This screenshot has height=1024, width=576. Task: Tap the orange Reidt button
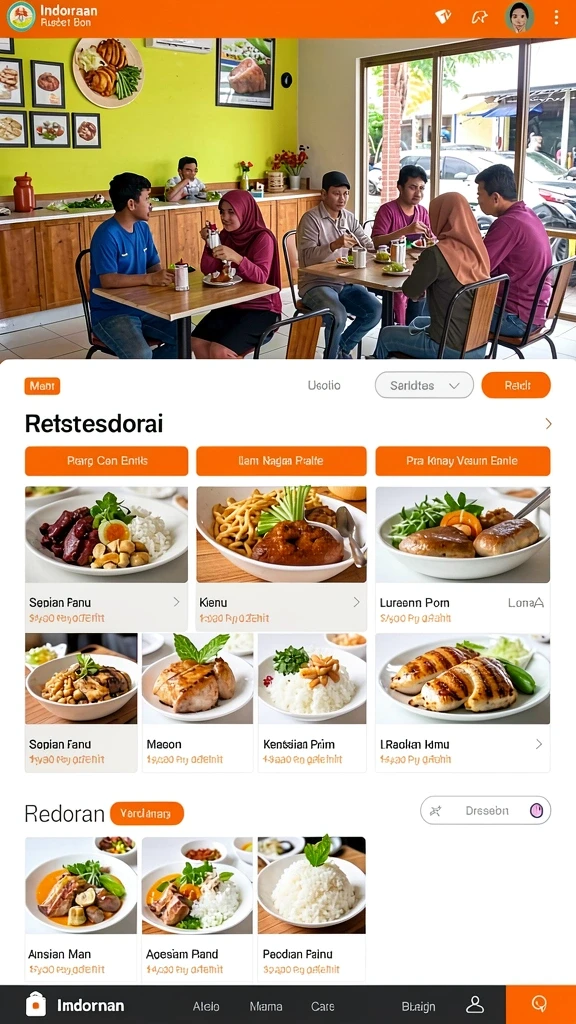(x=516, y=385)
